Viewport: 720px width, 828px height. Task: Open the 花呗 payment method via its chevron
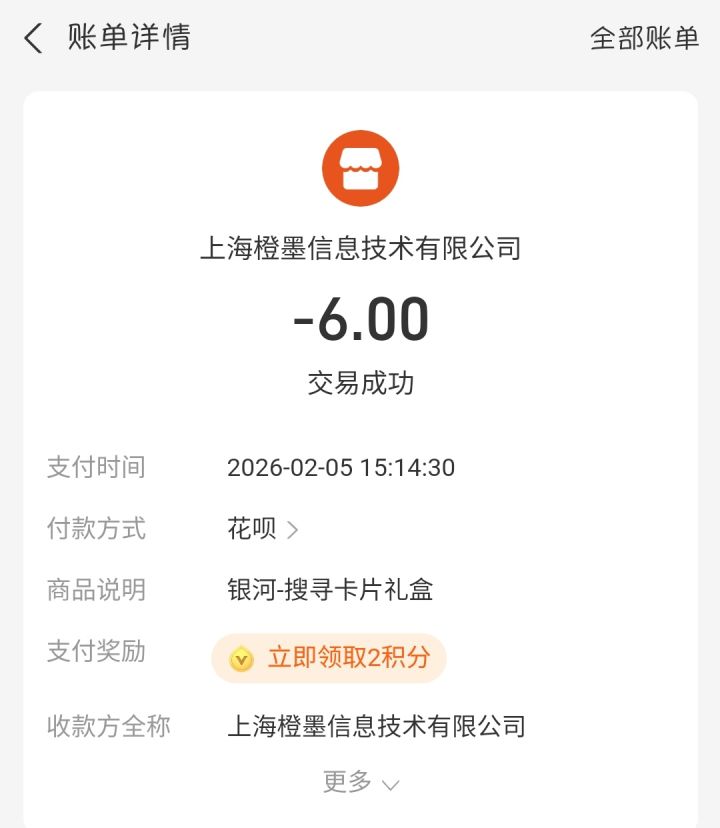click(x=292, y=530)
